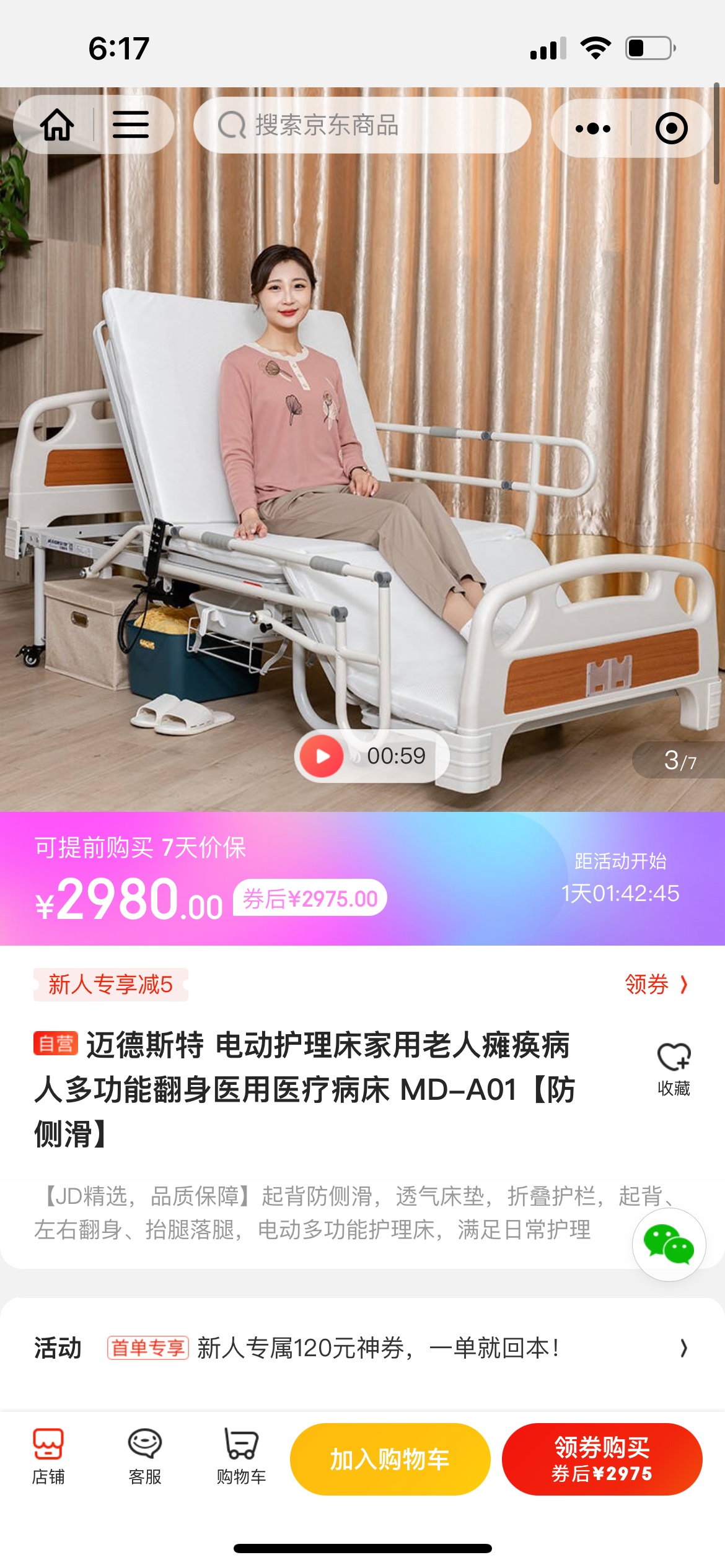Share via the floating WeChat button
Screen dimensions: 725x1568
coord(669,1244)
